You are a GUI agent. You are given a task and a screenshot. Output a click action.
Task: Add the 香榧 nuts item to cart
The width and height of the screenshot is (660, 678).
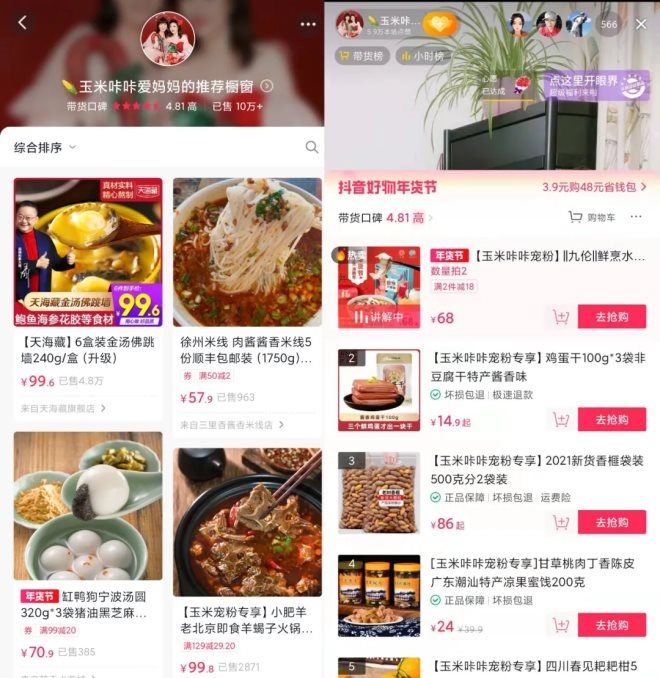click(x=561, y=522)
